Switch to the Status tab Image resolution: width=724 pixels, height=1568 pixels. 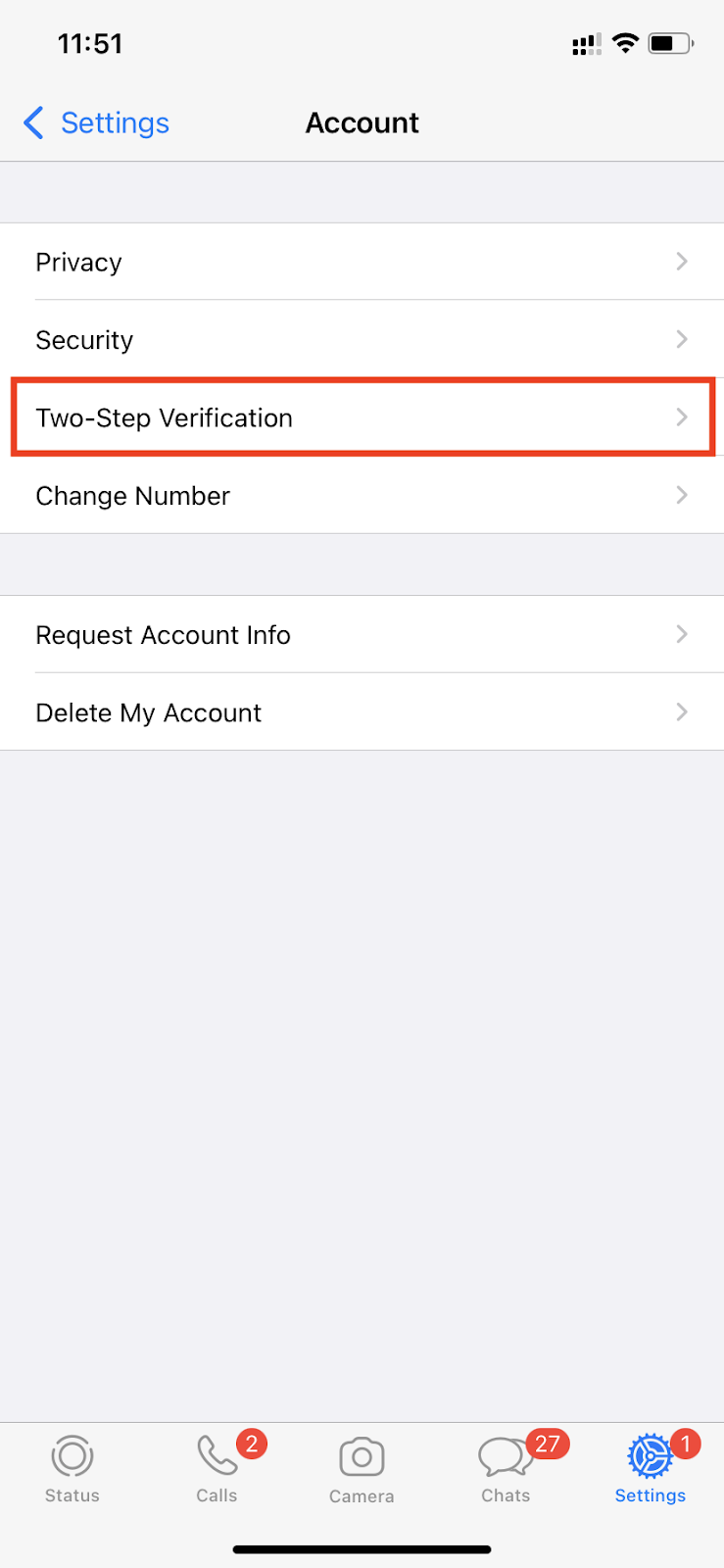click(72, 1468)
